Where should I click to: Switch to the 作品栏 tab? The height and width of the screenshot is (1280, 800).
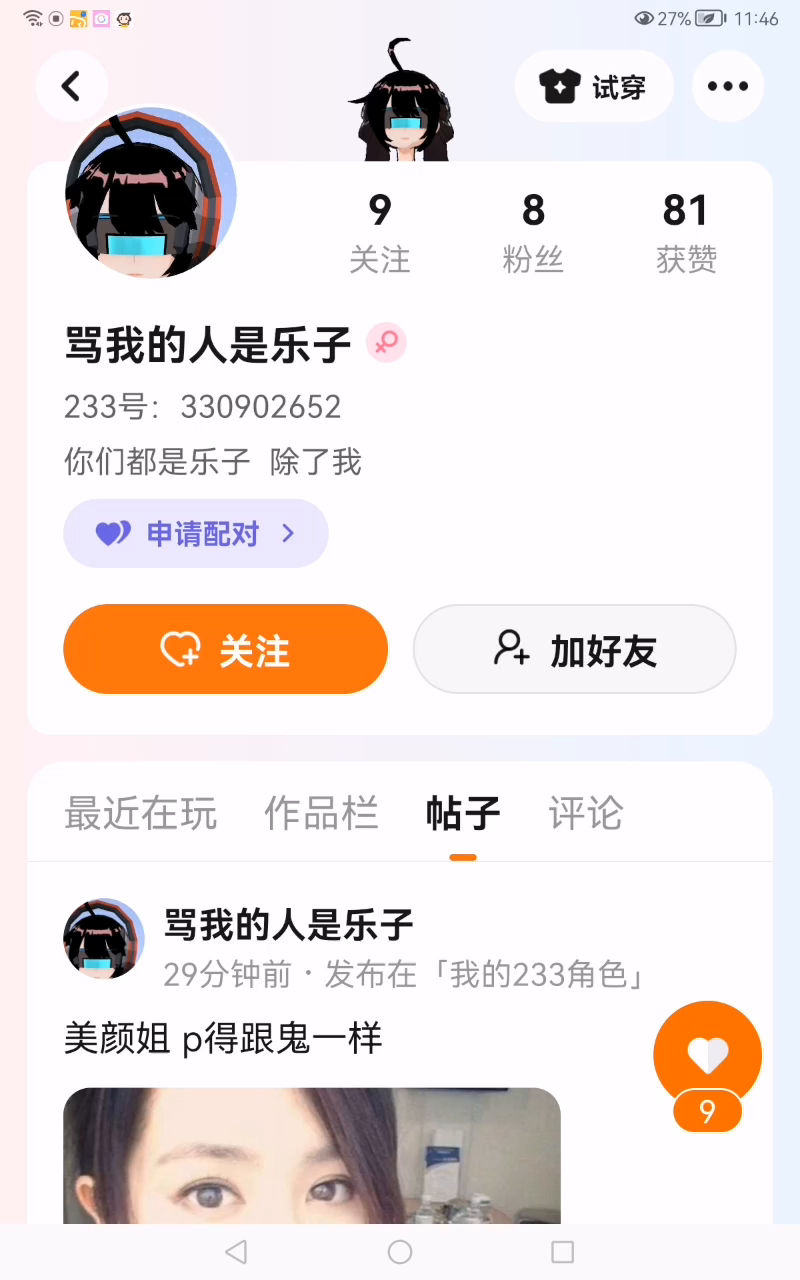[321, 813]
